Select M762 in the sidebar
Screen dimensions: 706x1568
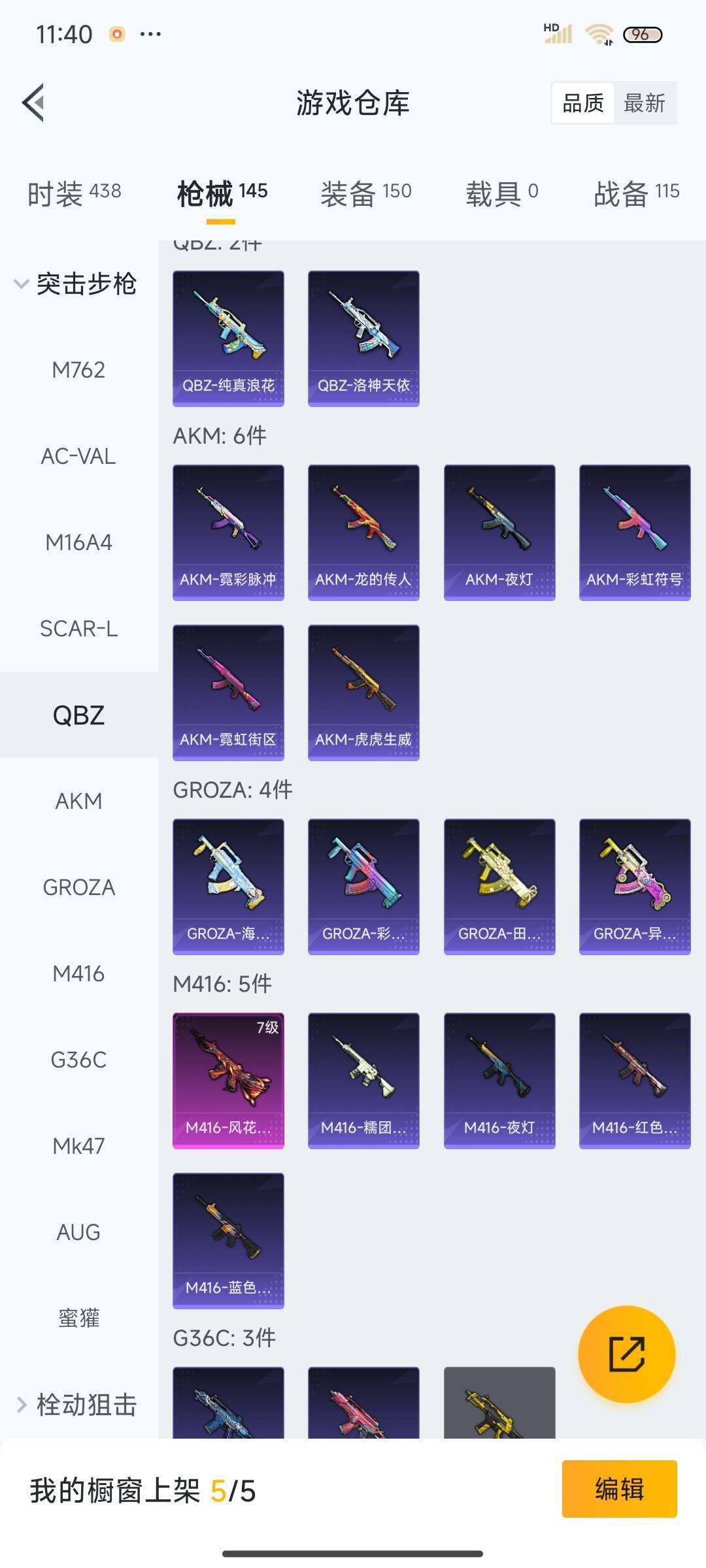coord(78,370)
